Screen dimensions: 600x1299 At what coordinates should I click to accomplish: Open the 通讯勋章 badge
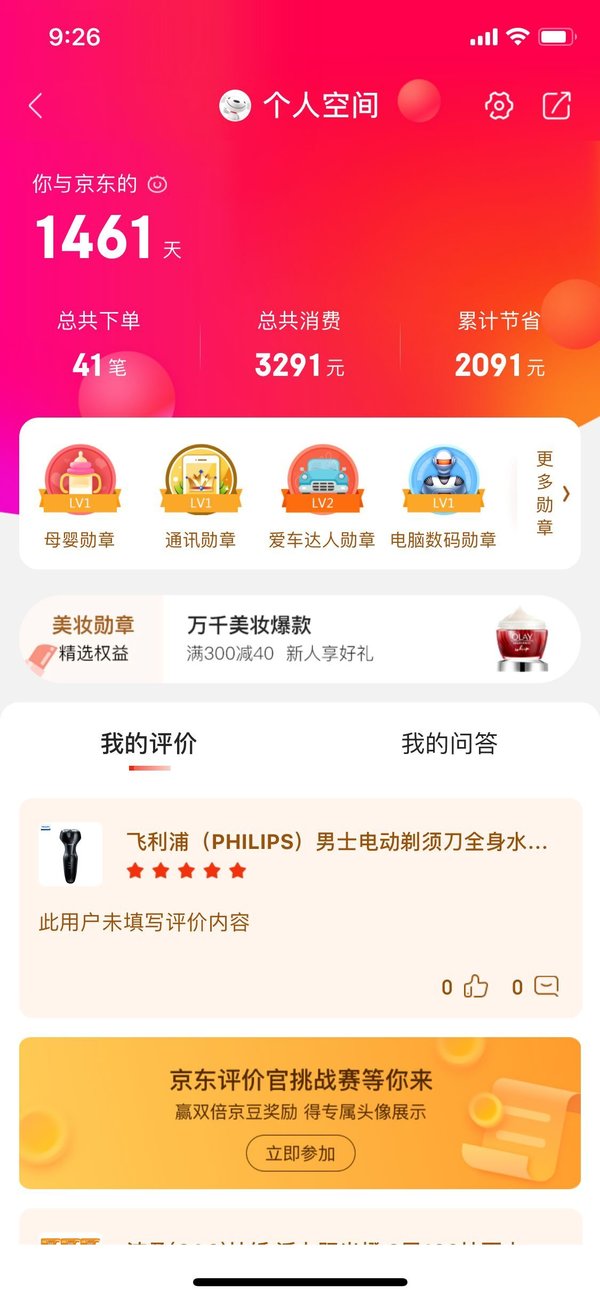201,497
